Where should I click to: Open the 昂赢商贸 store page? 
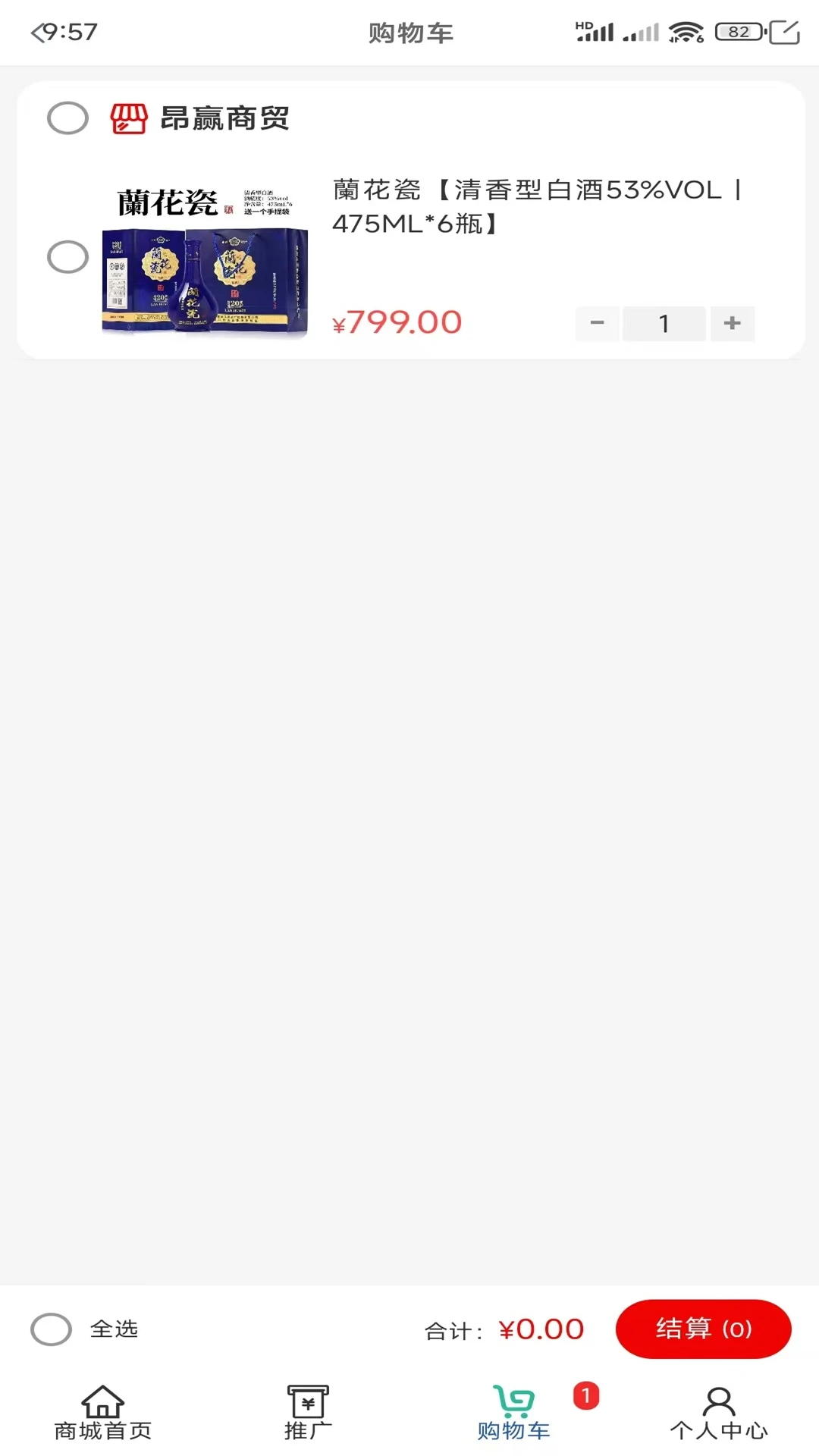point(224,118)
